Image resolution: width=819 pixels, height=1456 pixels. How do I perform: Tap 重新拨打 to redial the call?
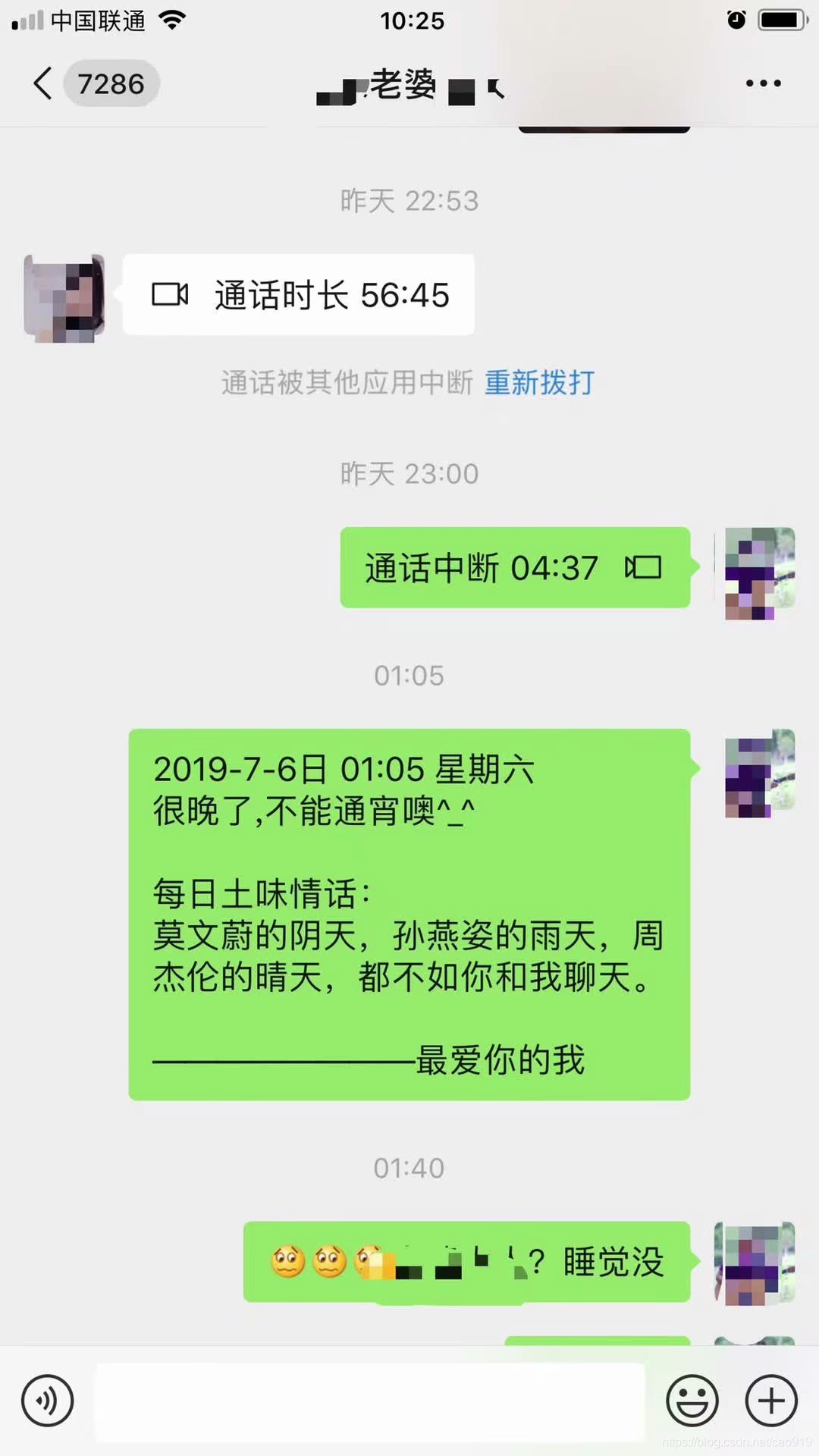(x=540, y=383)
